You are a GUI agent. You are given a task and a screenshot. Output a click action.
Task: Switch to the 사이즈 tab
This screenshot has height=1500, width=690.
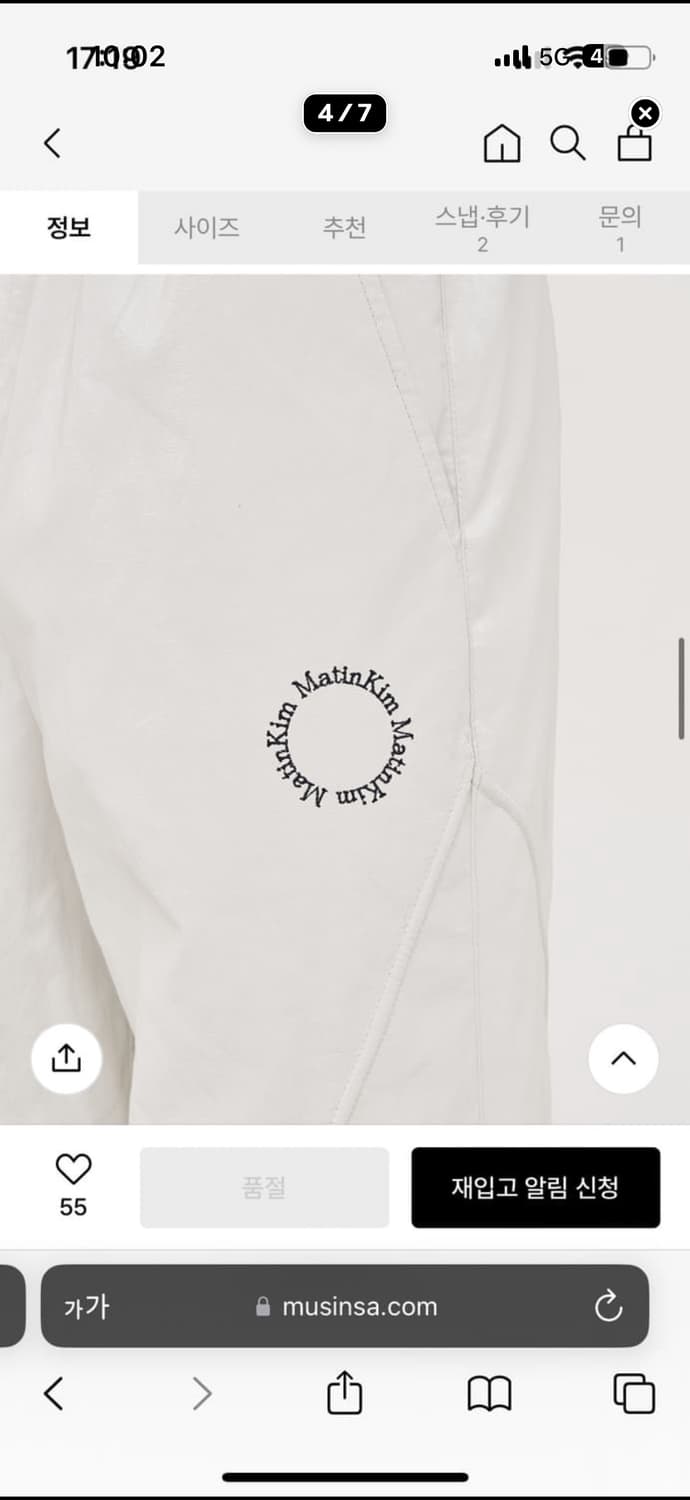(x=207, y=228)
